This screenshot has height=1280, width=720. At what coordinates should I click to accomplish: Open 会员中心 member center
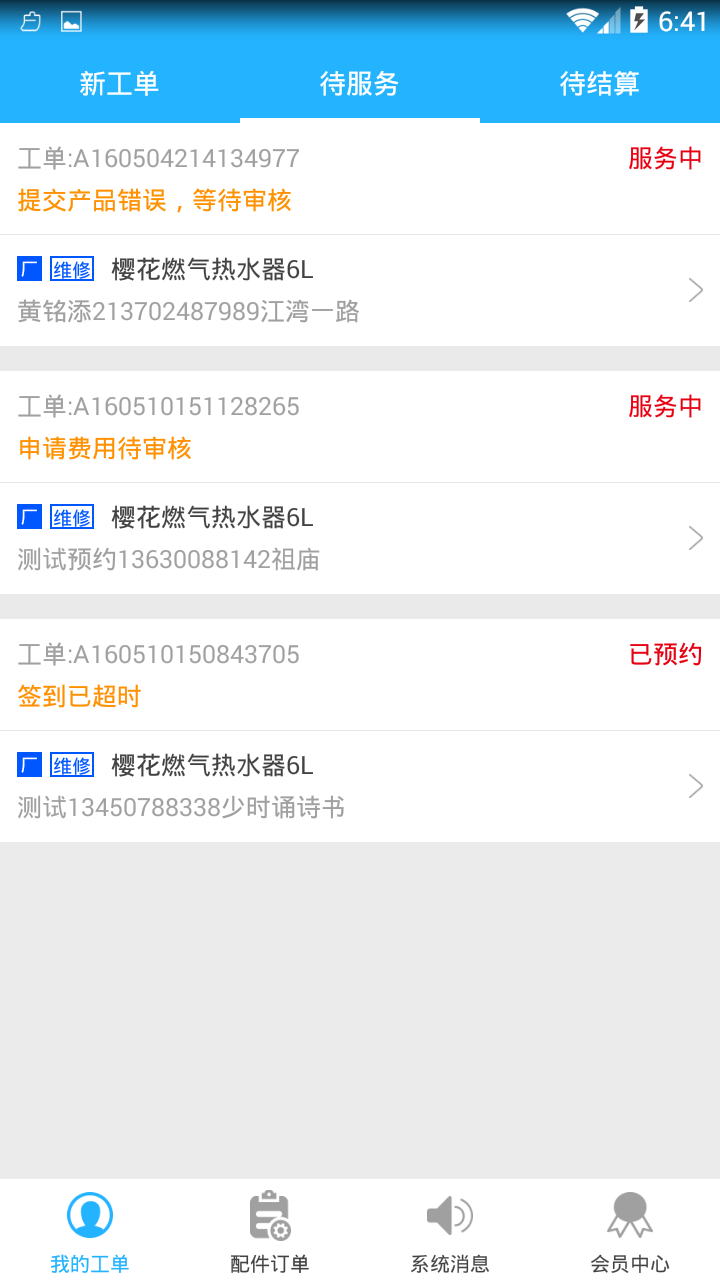coord(630,1230)
